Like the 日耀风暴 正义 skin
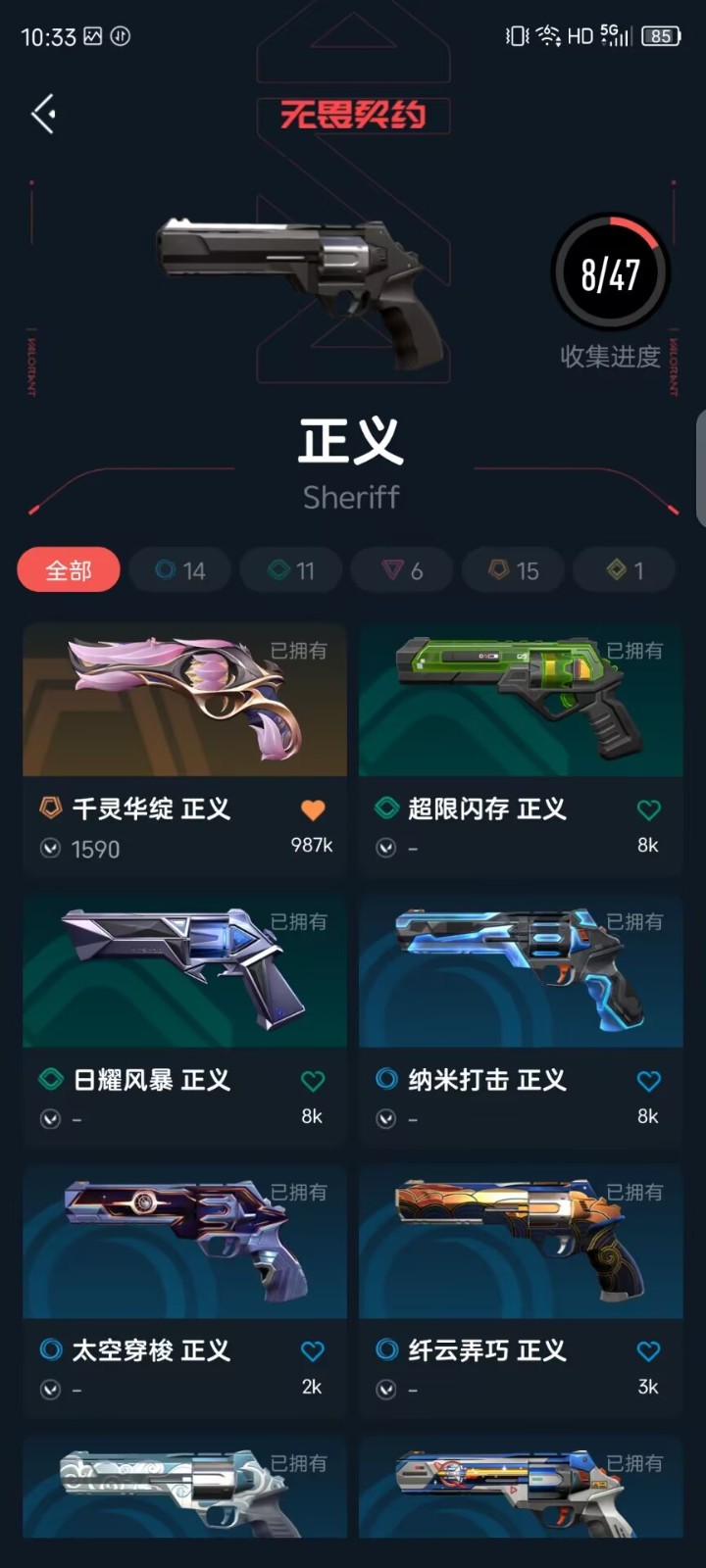706x1568 pixels. click(312, 1081)
